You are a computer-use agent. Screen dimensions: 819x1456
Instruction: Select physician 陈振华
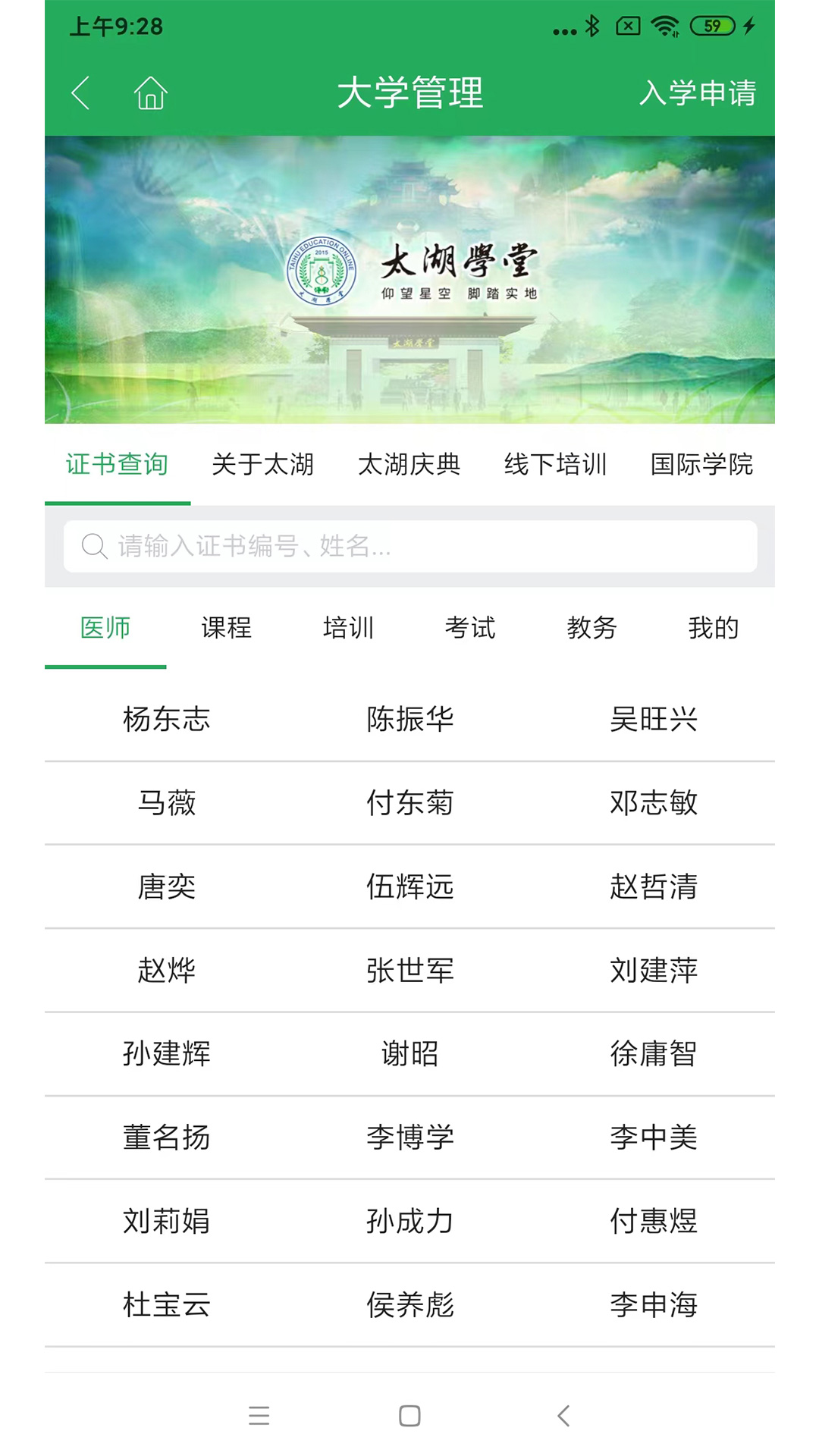point(409,719)
